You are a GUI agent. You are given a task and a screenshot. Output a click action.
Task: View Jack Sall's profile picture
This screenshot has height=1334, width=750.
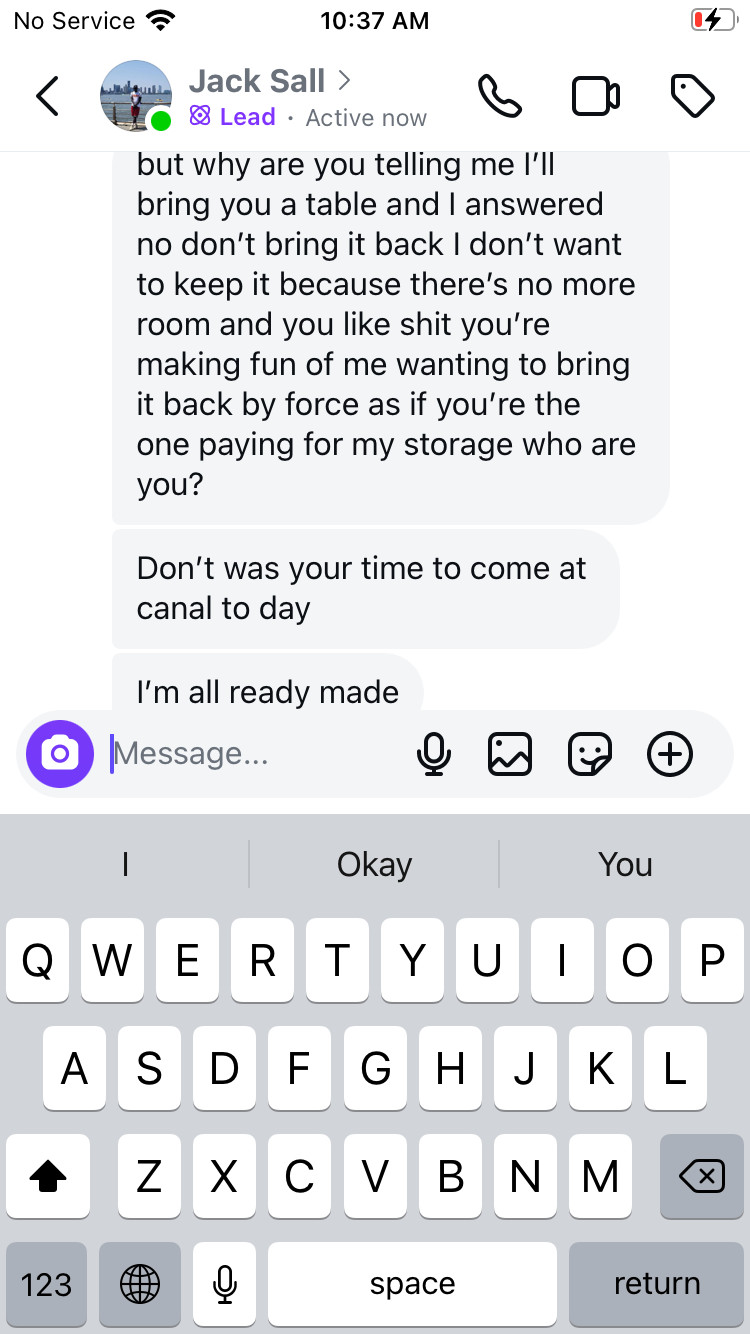(136, 96)
